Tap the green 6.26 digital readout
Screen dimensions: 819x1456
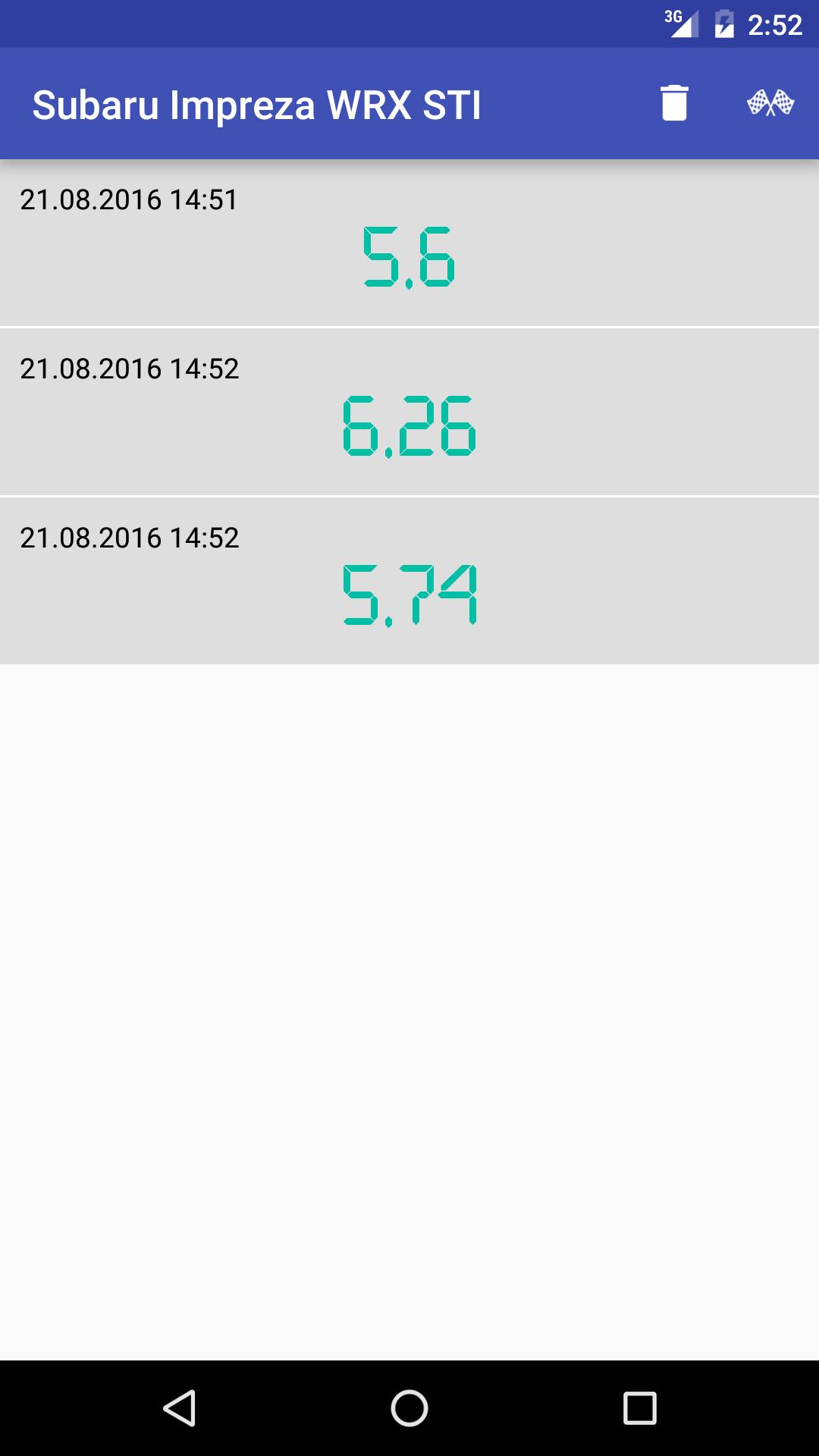tap(409, 427)
